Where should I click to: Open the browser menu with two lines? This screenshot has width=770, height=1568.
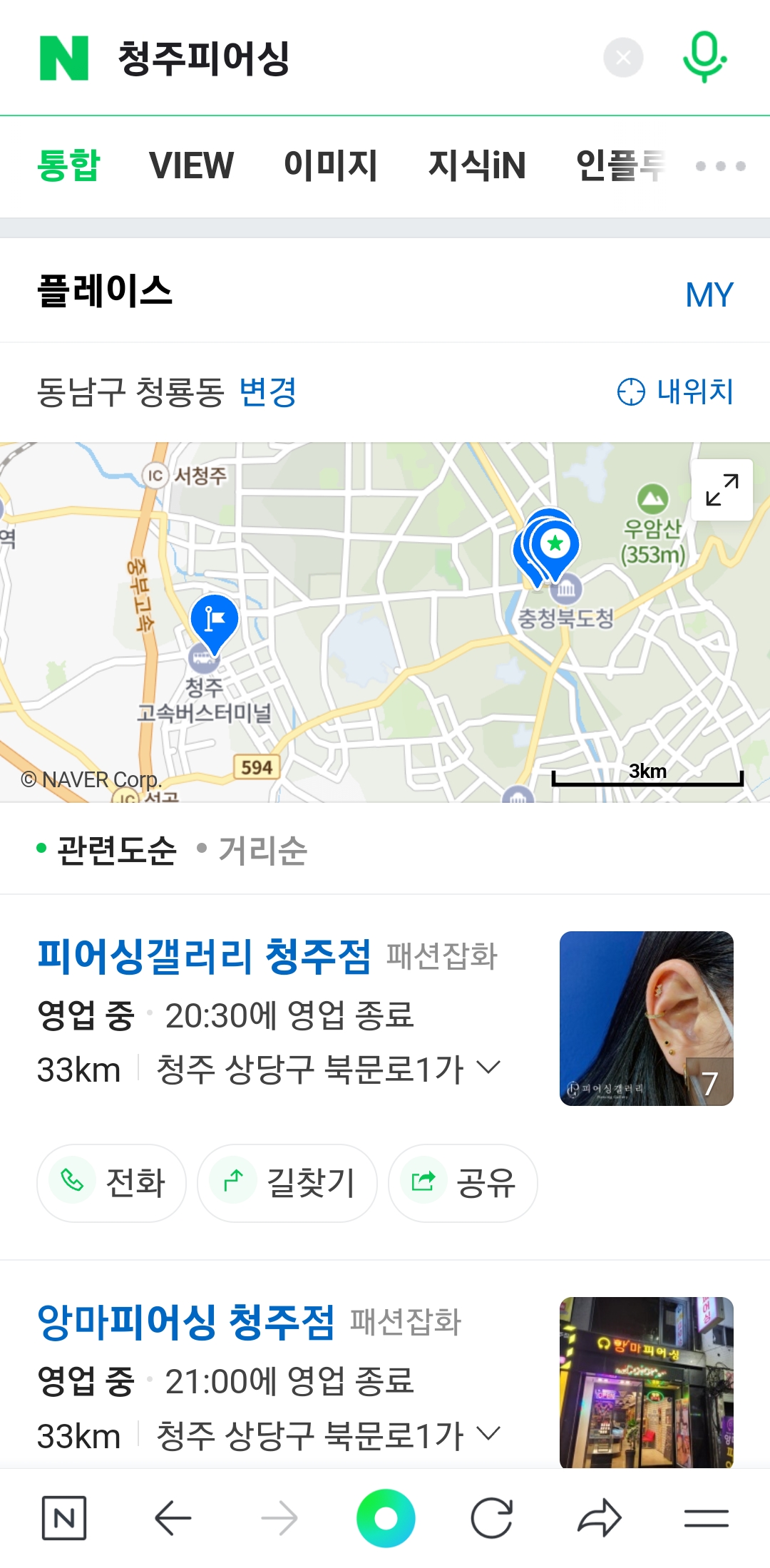click(x=706, y=1518)
